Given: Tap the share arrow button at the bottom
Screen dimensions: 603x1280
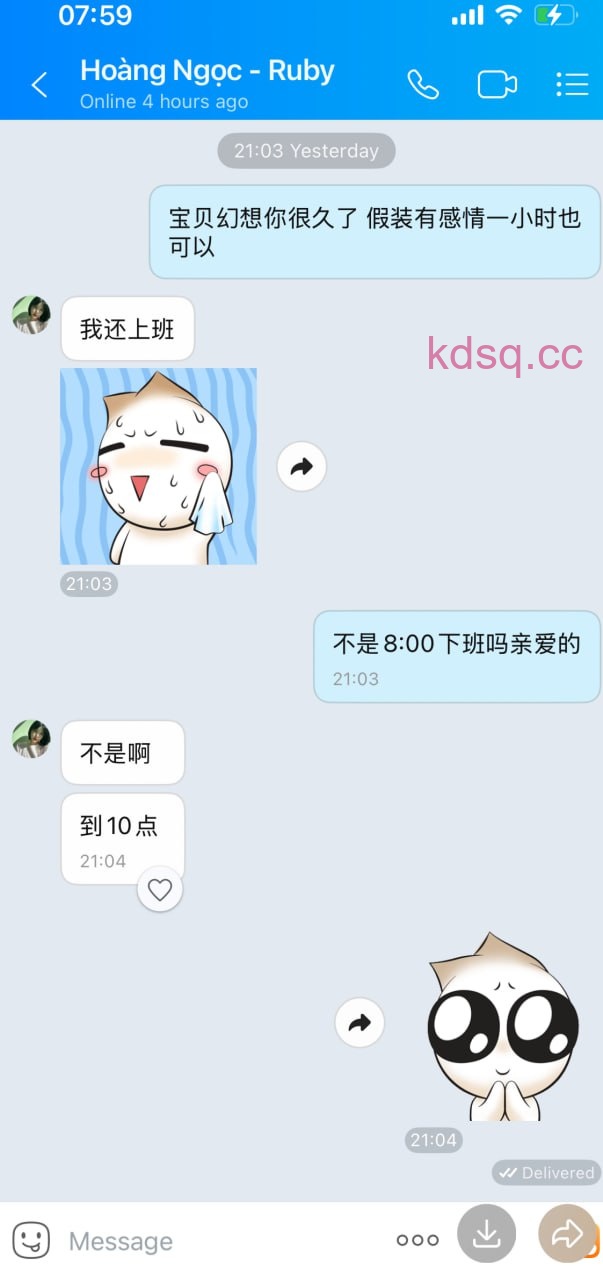Looking at the screenshot, I should point(567,1235).
